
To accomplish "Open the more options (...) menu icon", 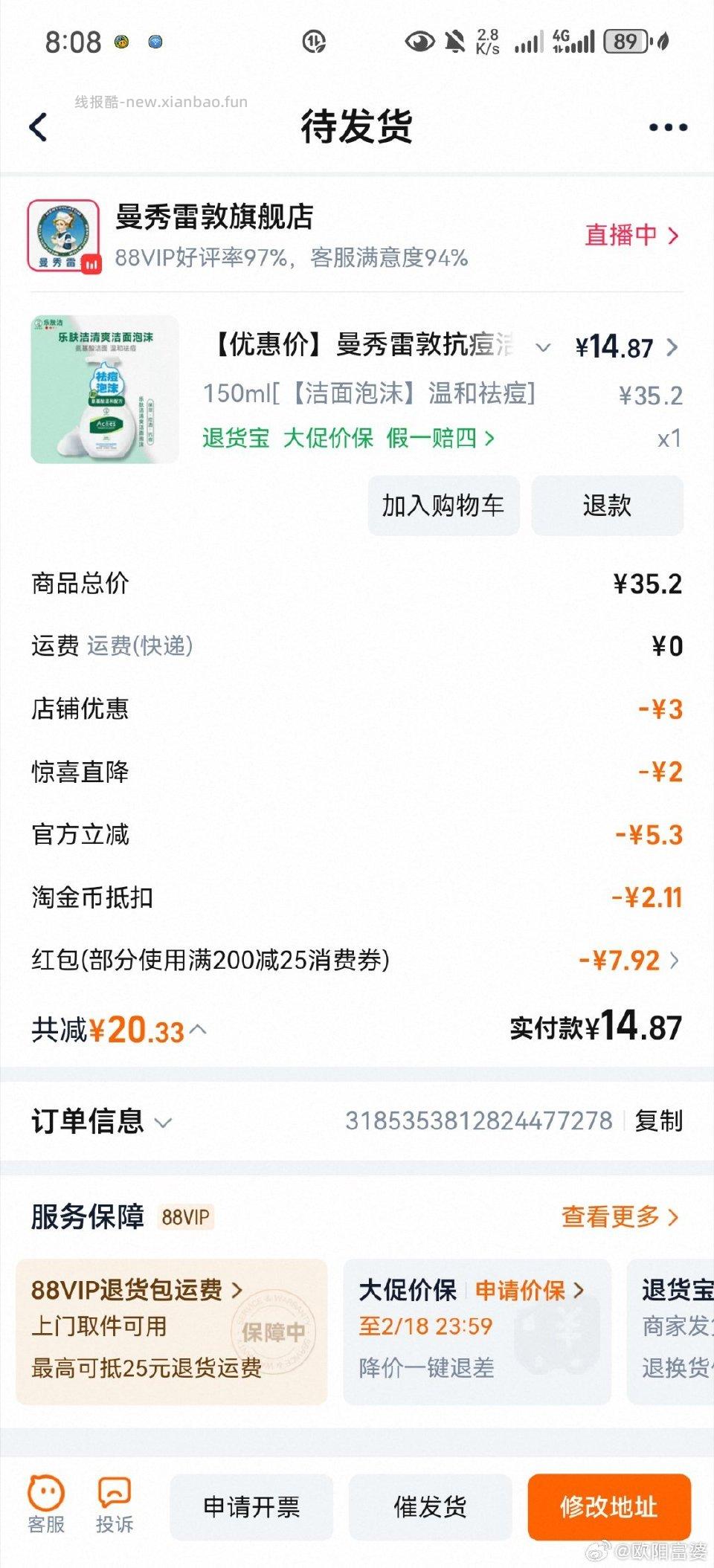I will (x=668, y=126).
